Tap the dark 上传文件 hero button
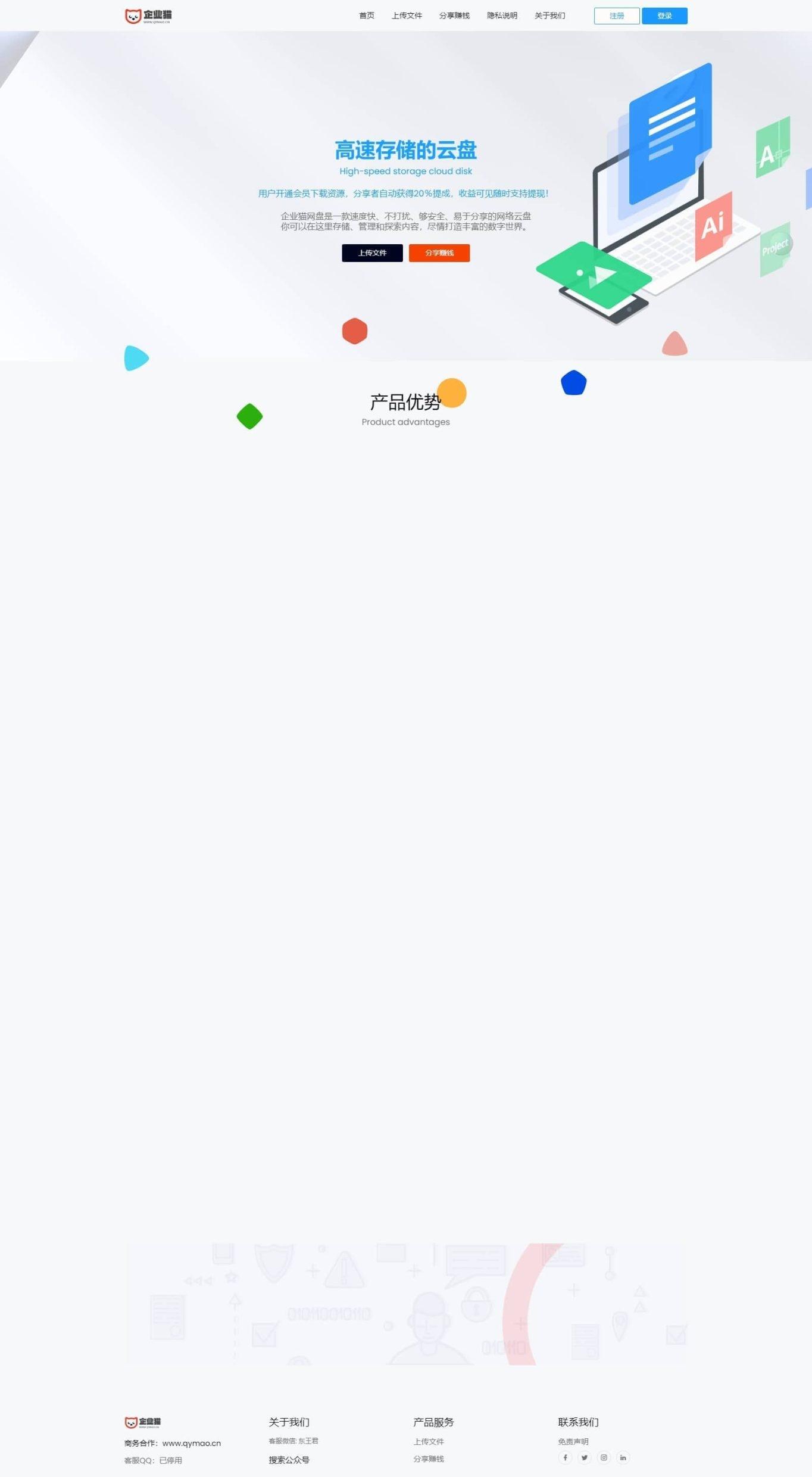Viewport: 812px width, 1477px height. 372,253
